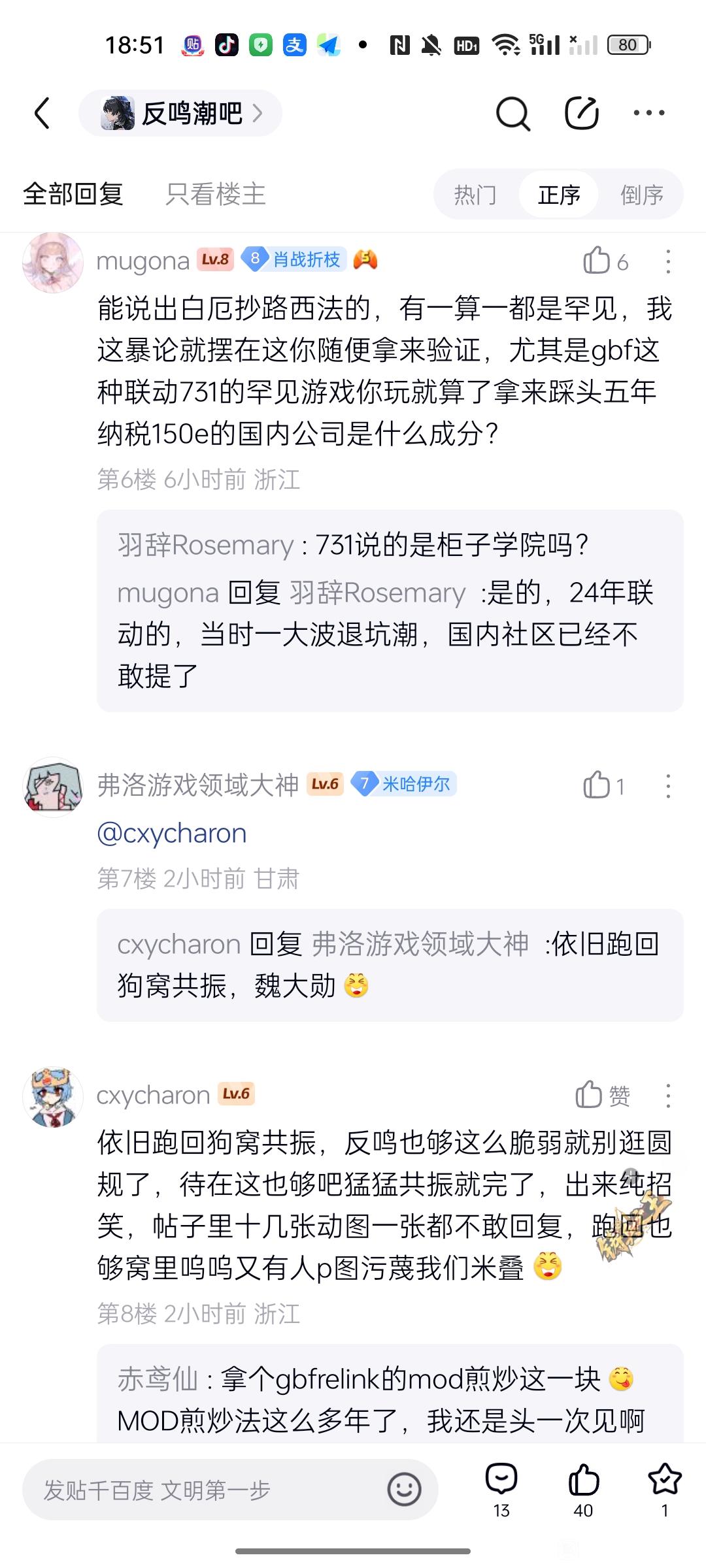The image size is (706, 1568).
Task: Open more options on 弗洛游戏领域大神's reply
Action: 667,786
